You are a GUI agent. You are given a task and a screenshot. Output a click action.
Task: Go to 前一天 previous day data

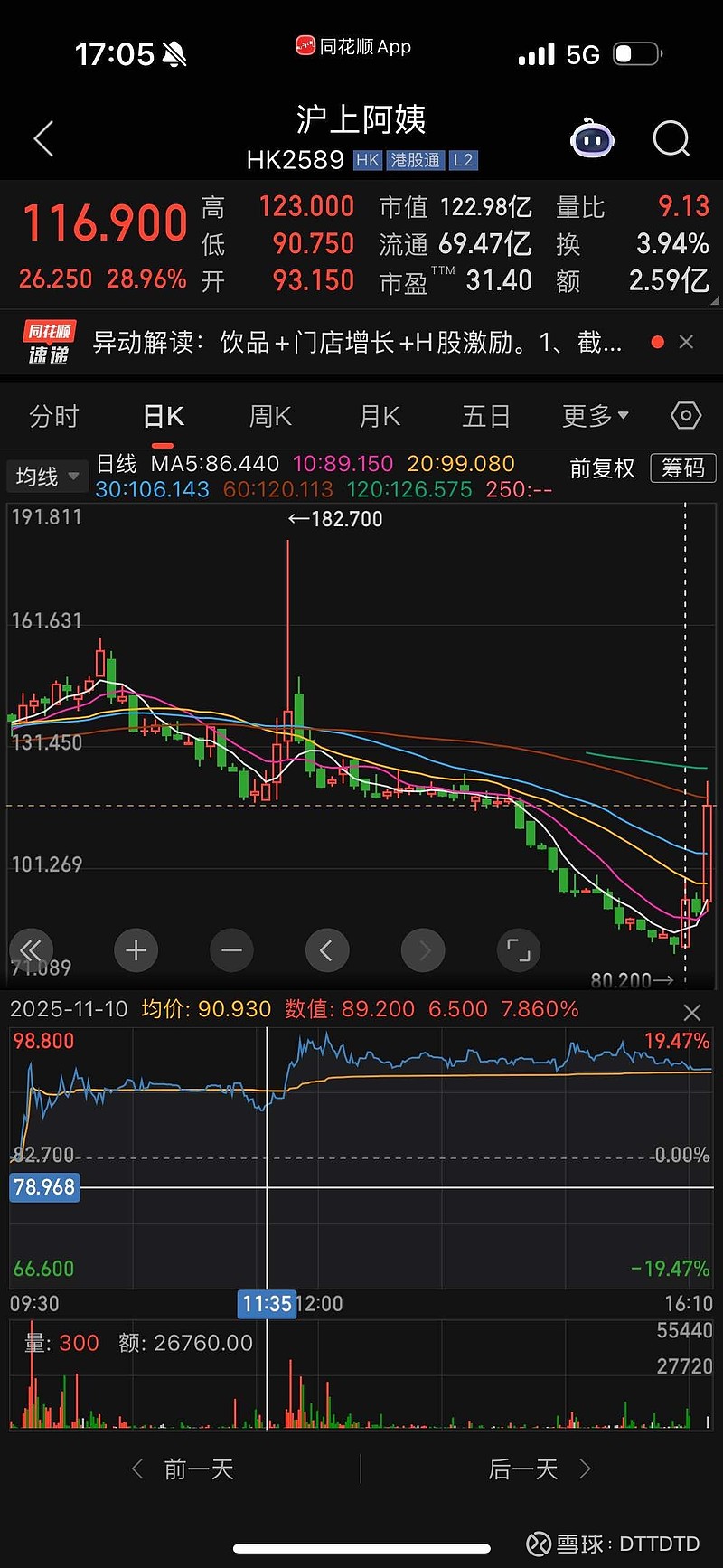pos(198,1469)
